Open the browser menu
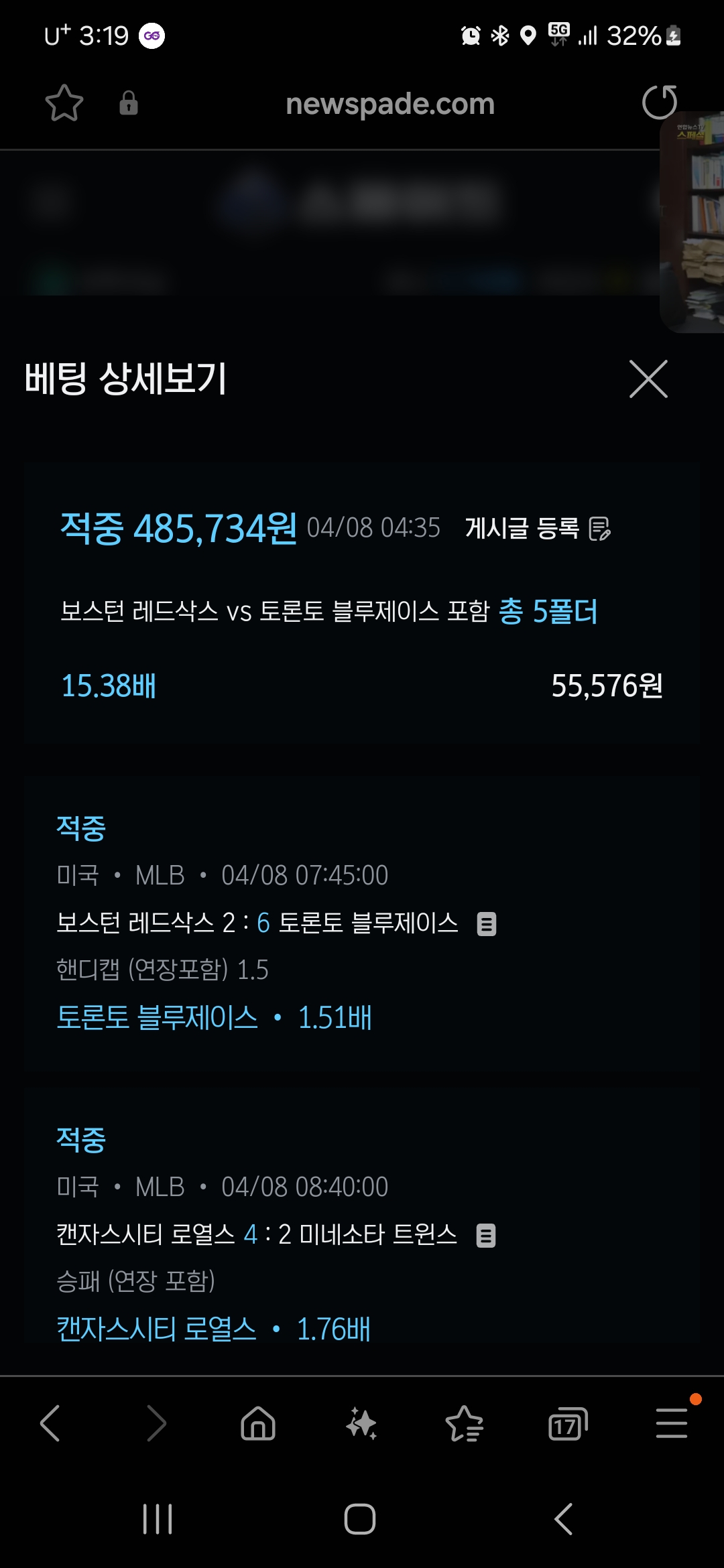This screenshot has width=724, height=1568. pyautogui.click(x=671, y=1423)
